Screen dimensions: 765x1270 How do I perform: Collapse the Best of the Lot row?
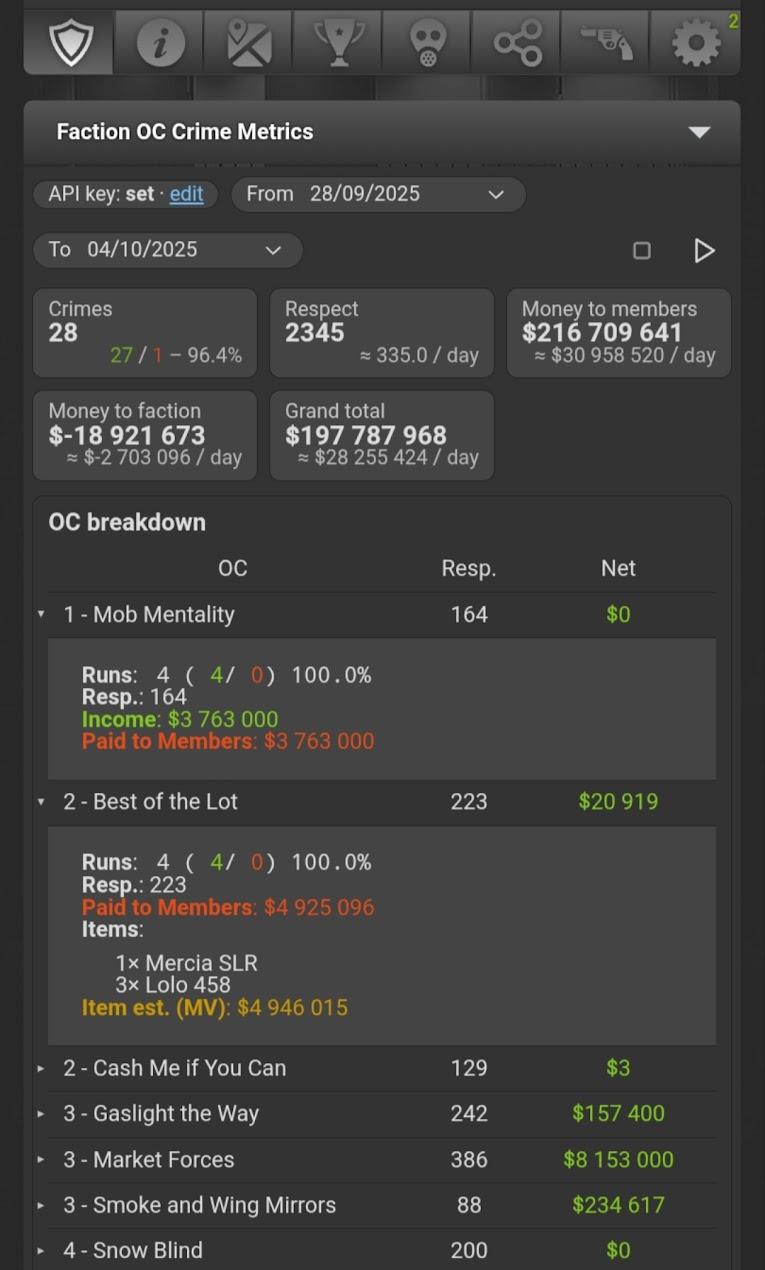pos(381,802)
